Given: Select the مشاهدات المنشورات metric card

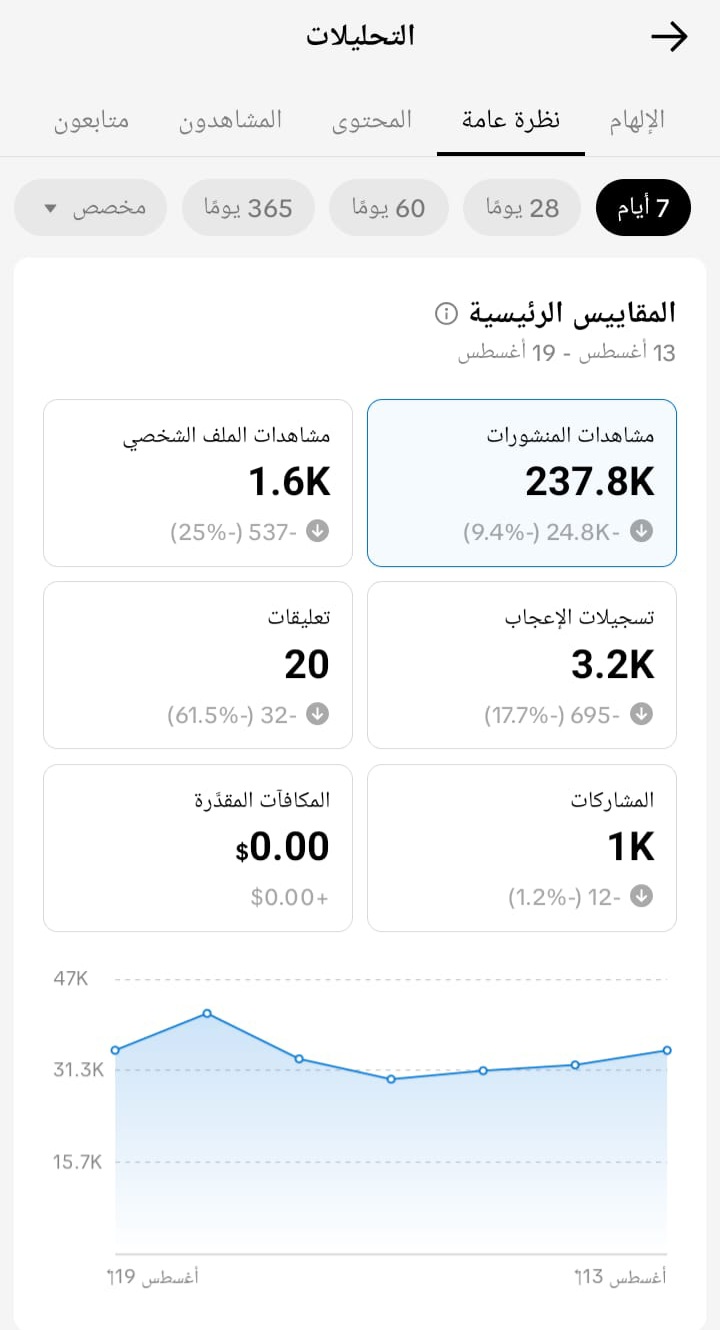Looking at the screenshot, I should tap(522, 483).
